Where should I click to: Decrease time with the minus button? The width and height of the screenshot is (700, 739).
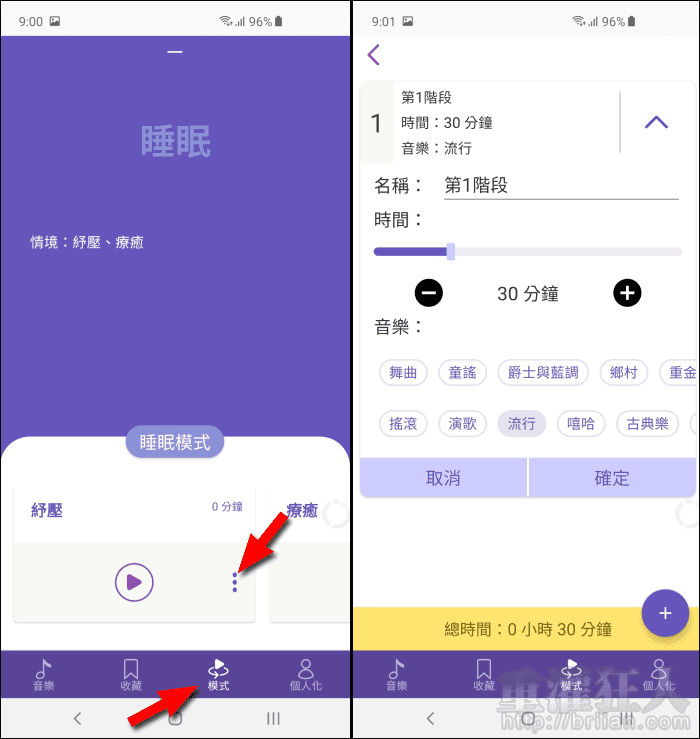coord(429,293)
